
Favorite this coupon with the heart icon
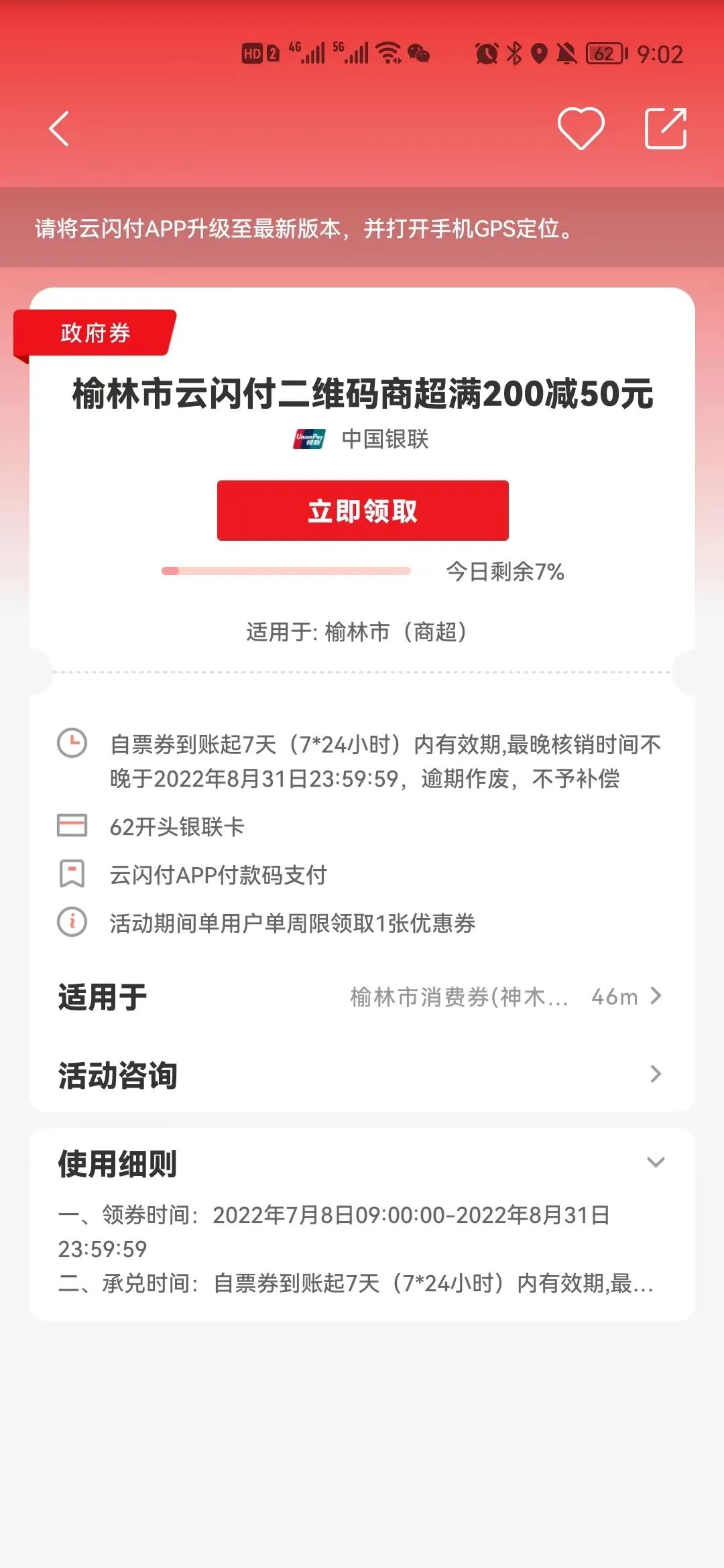point(581,128)
